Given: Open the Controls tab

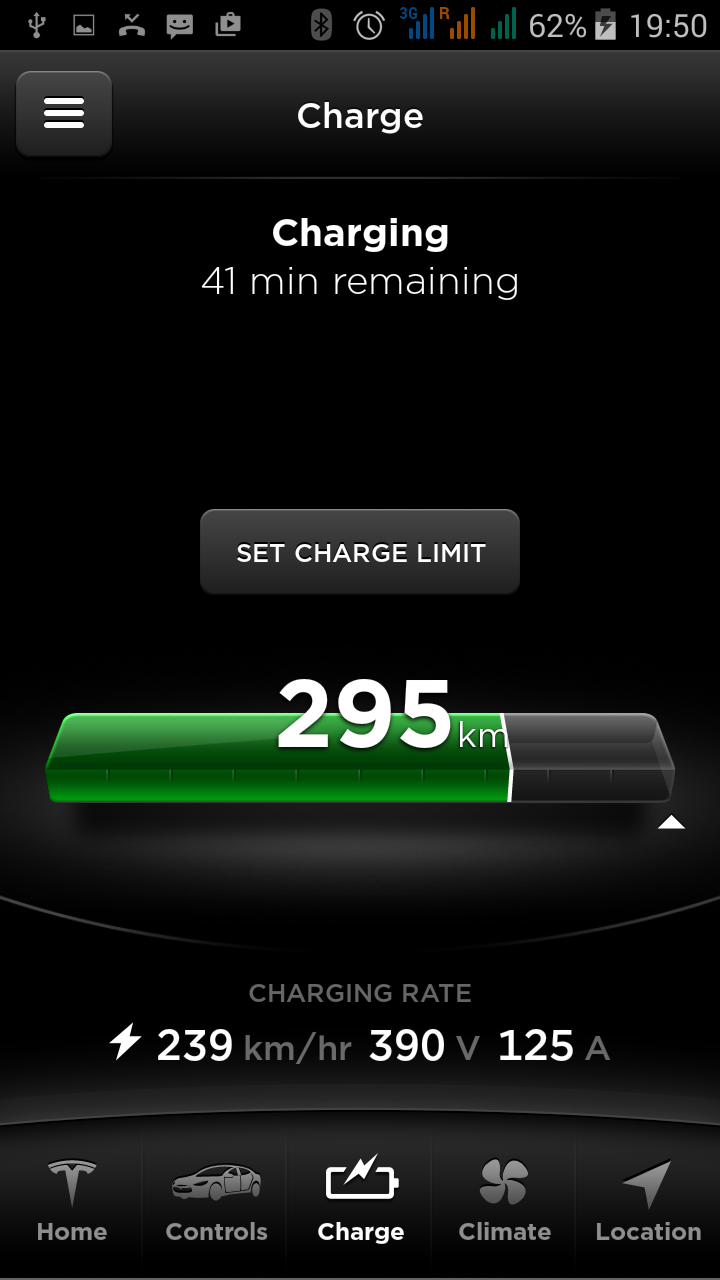Looking at the screenshot, I should pos(216,1200).
